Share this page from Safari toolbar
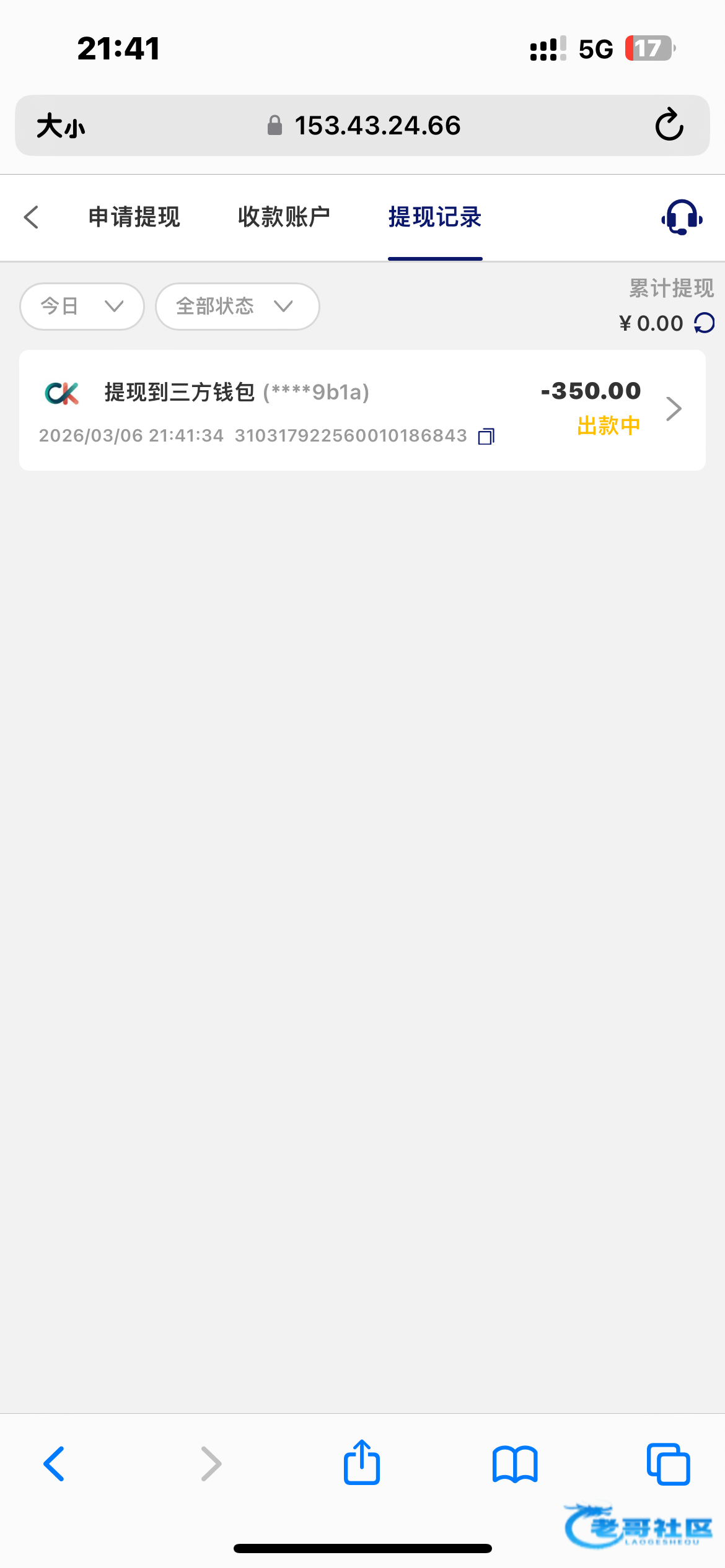Image resolution: width=725 pixels, height=1568 pixels. click(362, 1463)
